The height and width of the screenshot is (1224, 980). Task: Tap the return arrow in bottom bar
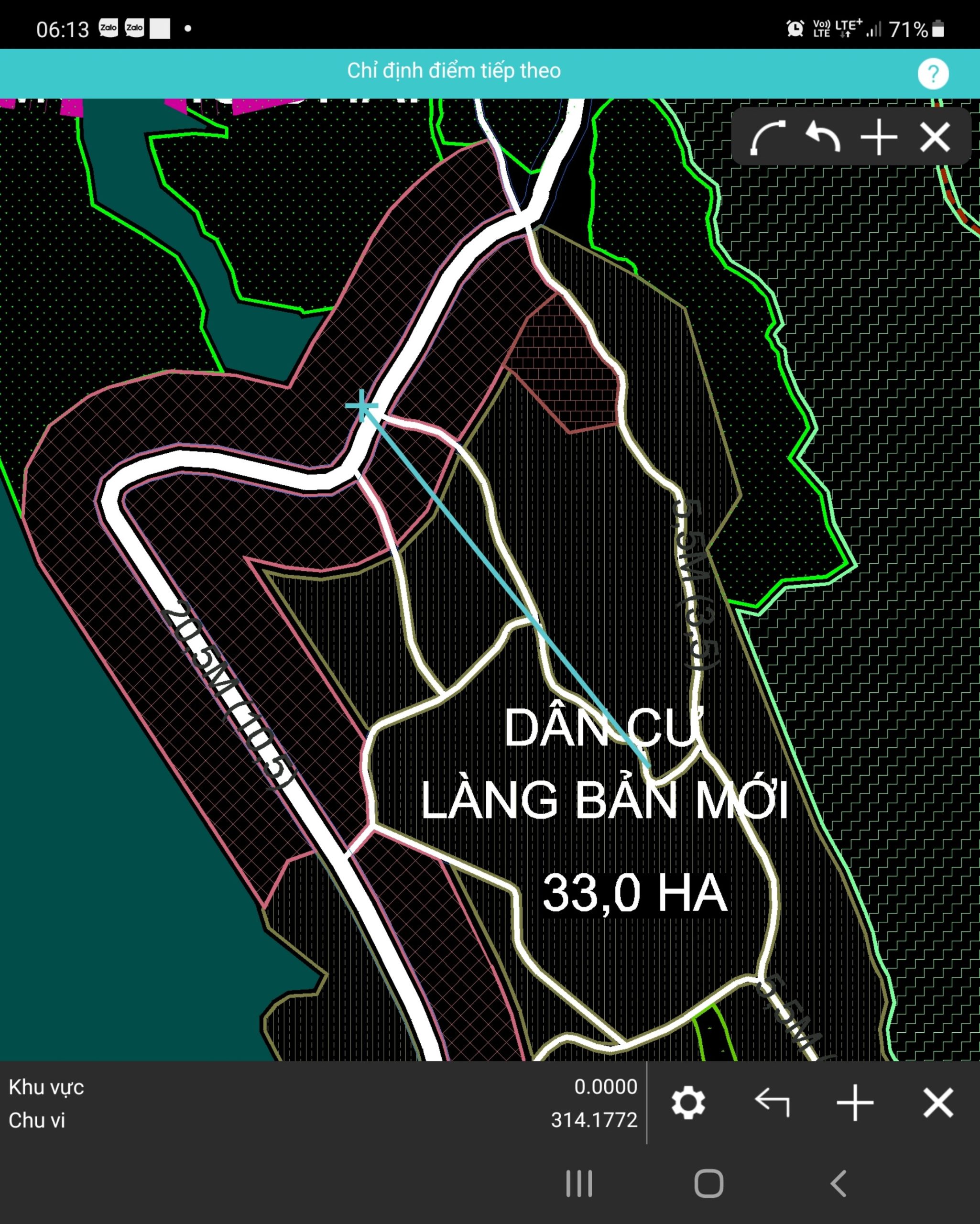pos(772,1103)
